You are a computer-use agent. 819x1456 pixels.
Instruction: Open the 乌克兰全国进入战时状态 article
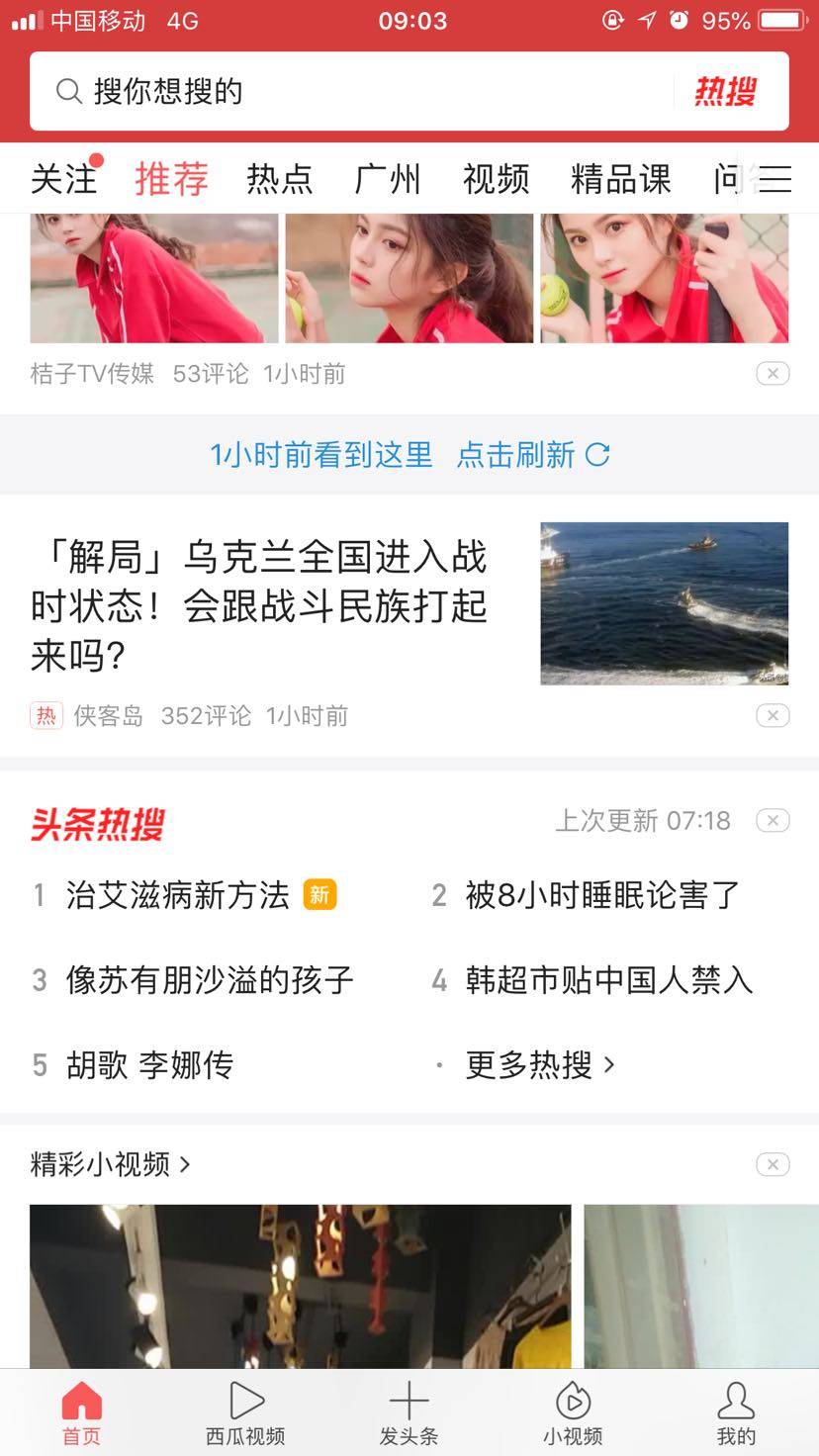click(259, 605)
